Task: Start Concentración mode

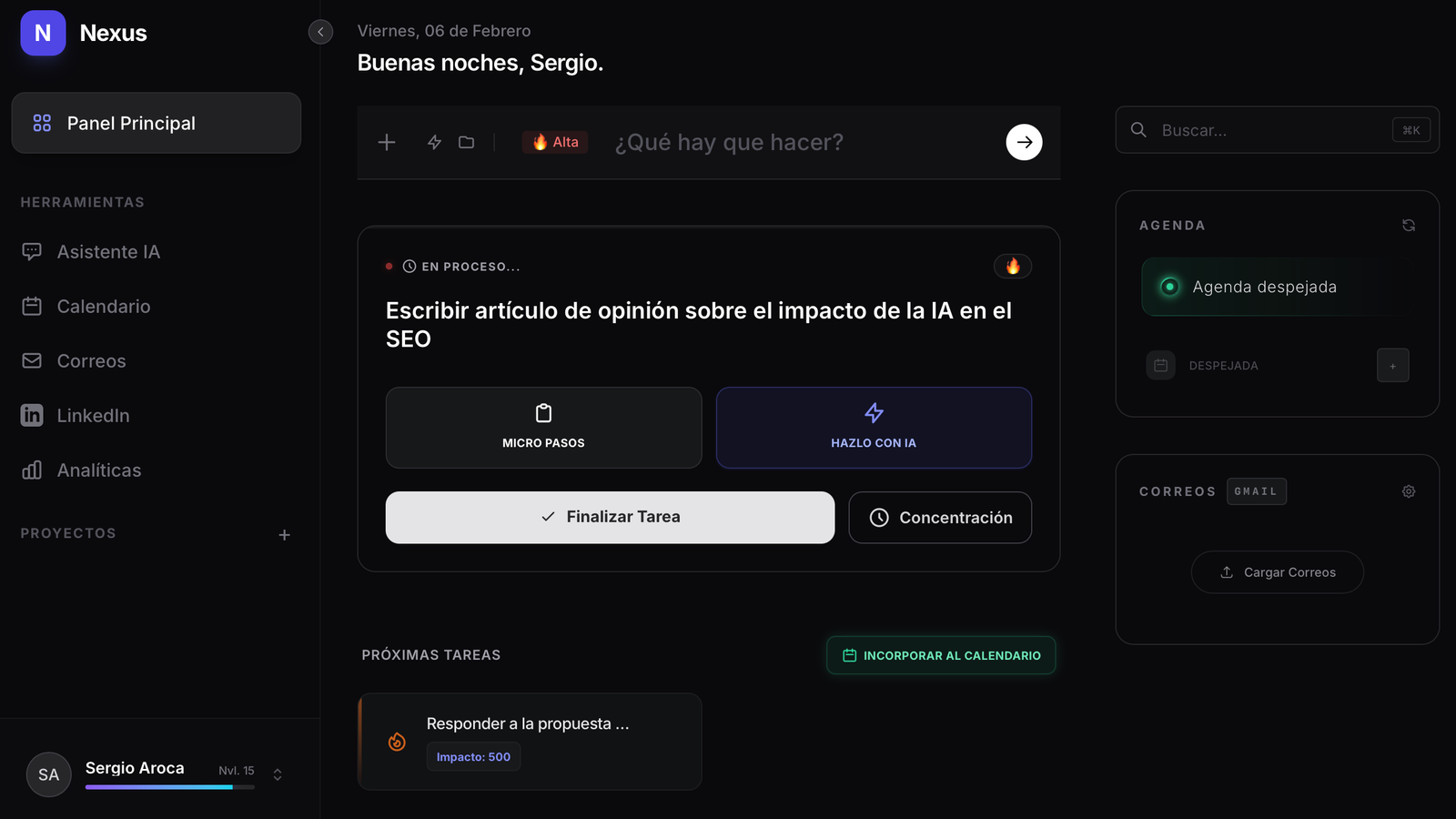Action: (x=940, y=517)
